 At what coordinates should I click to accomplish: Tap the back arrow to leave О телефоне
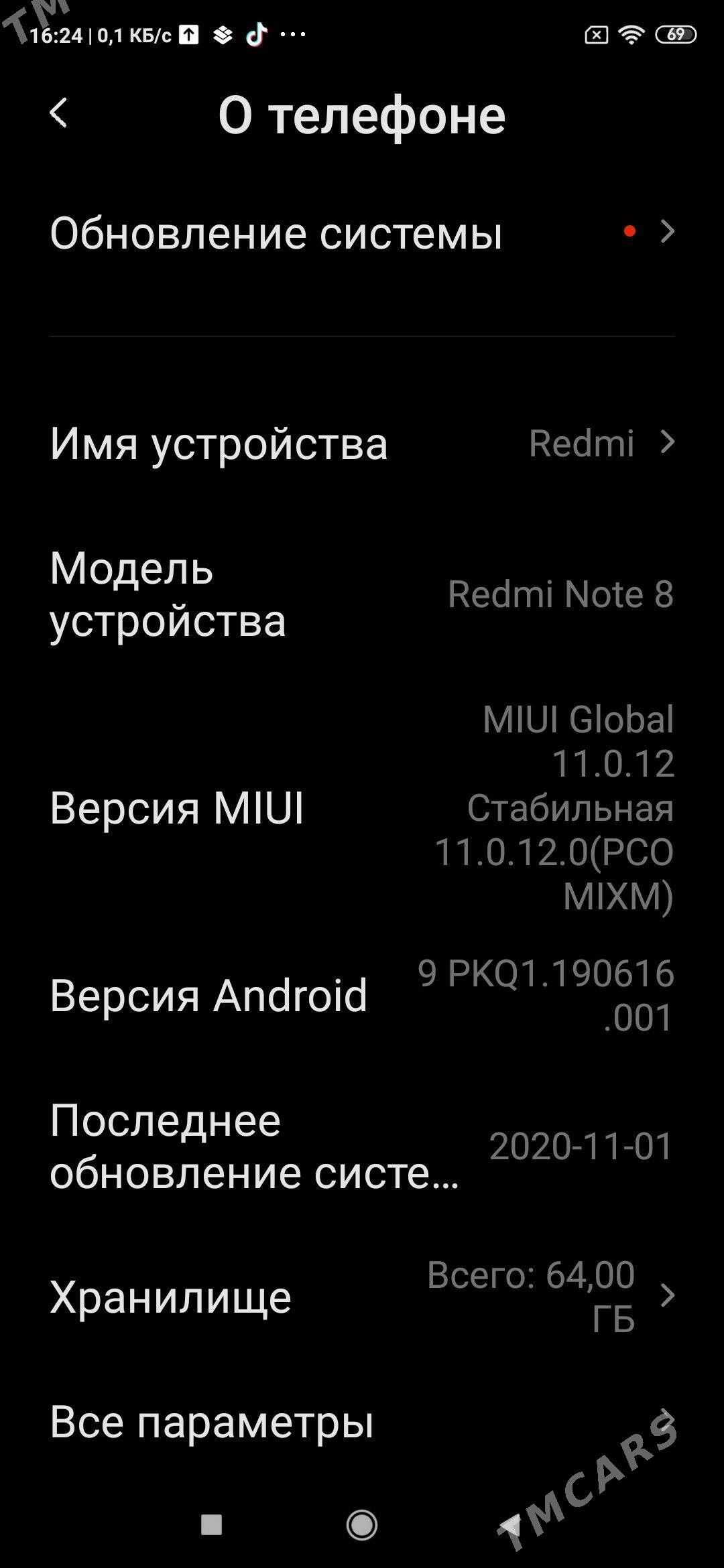[60, 114]
